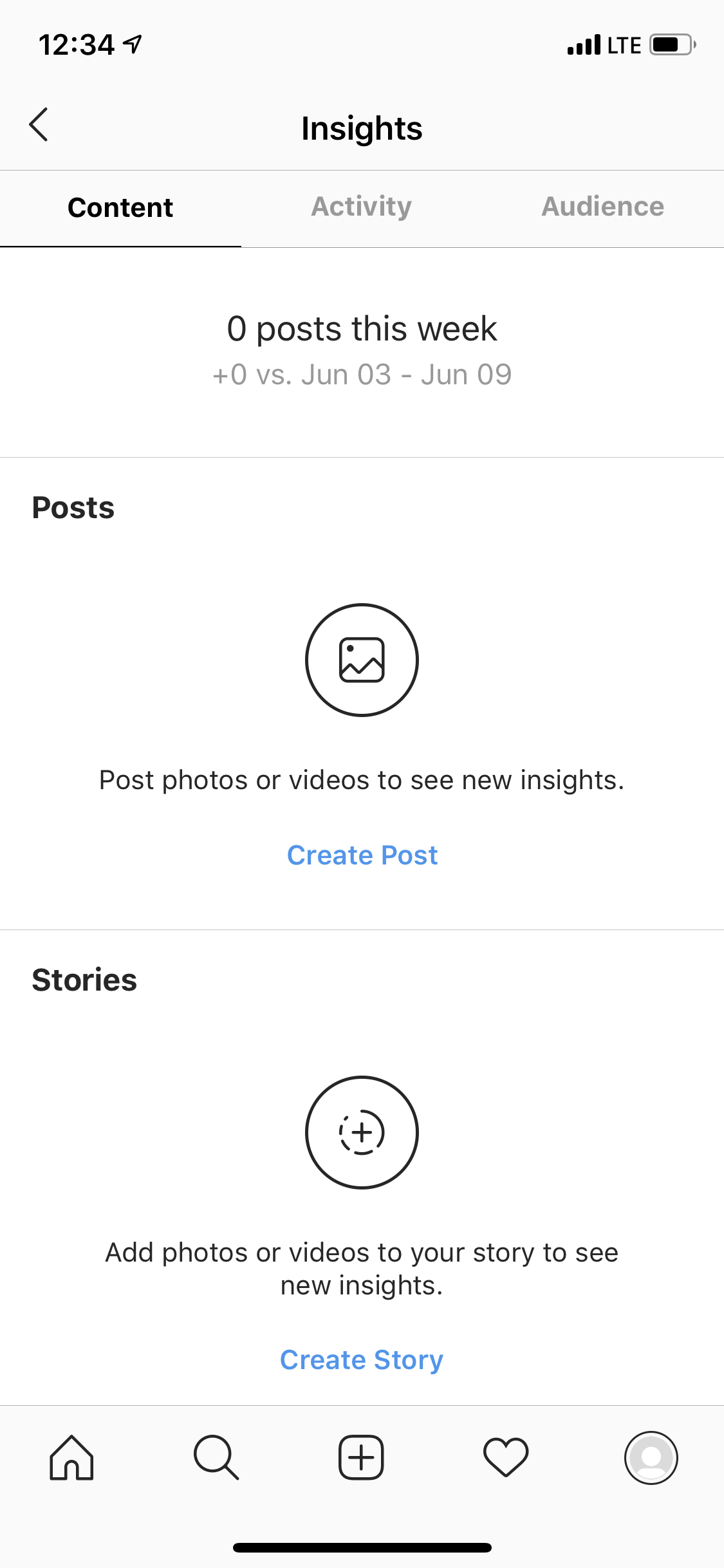
Task: Go back from the Insights screen
Action: [x=39, y=125]
